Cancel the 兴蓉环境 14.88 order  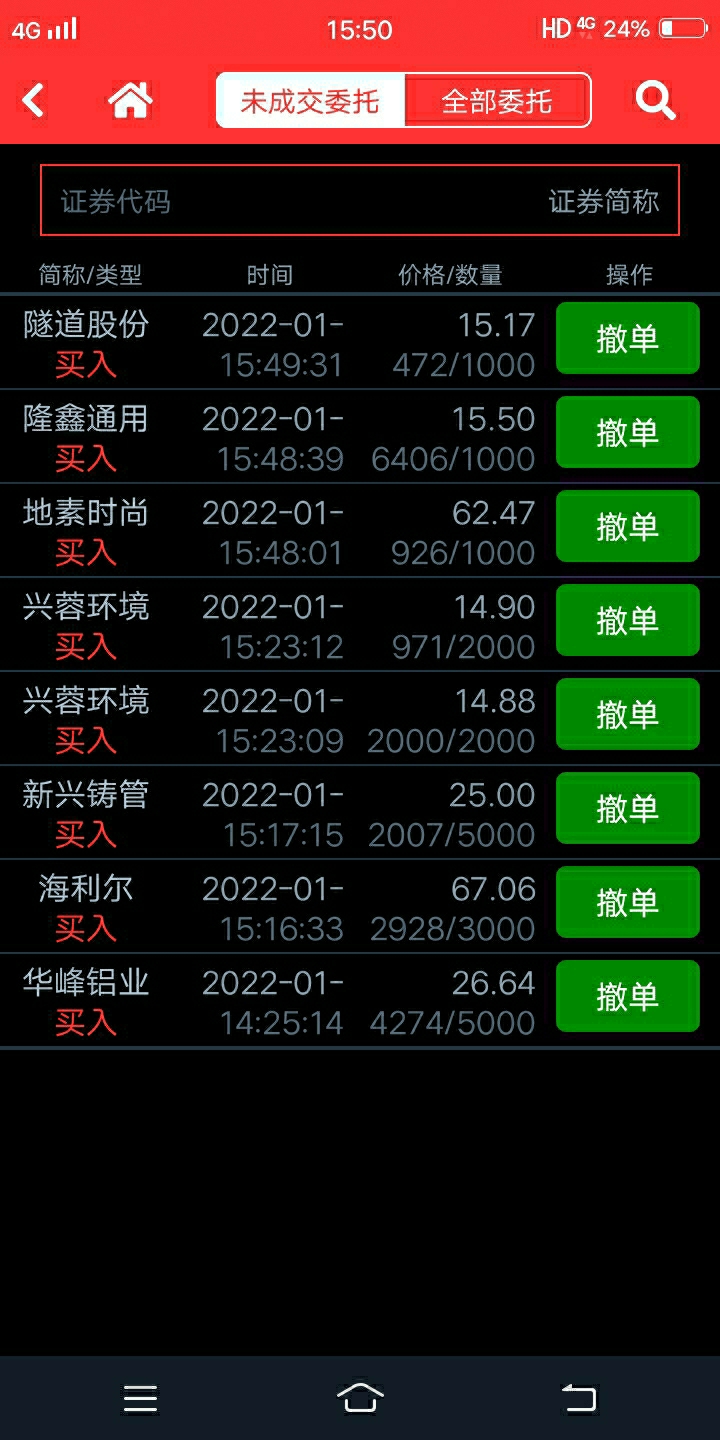tap(627, 715)
